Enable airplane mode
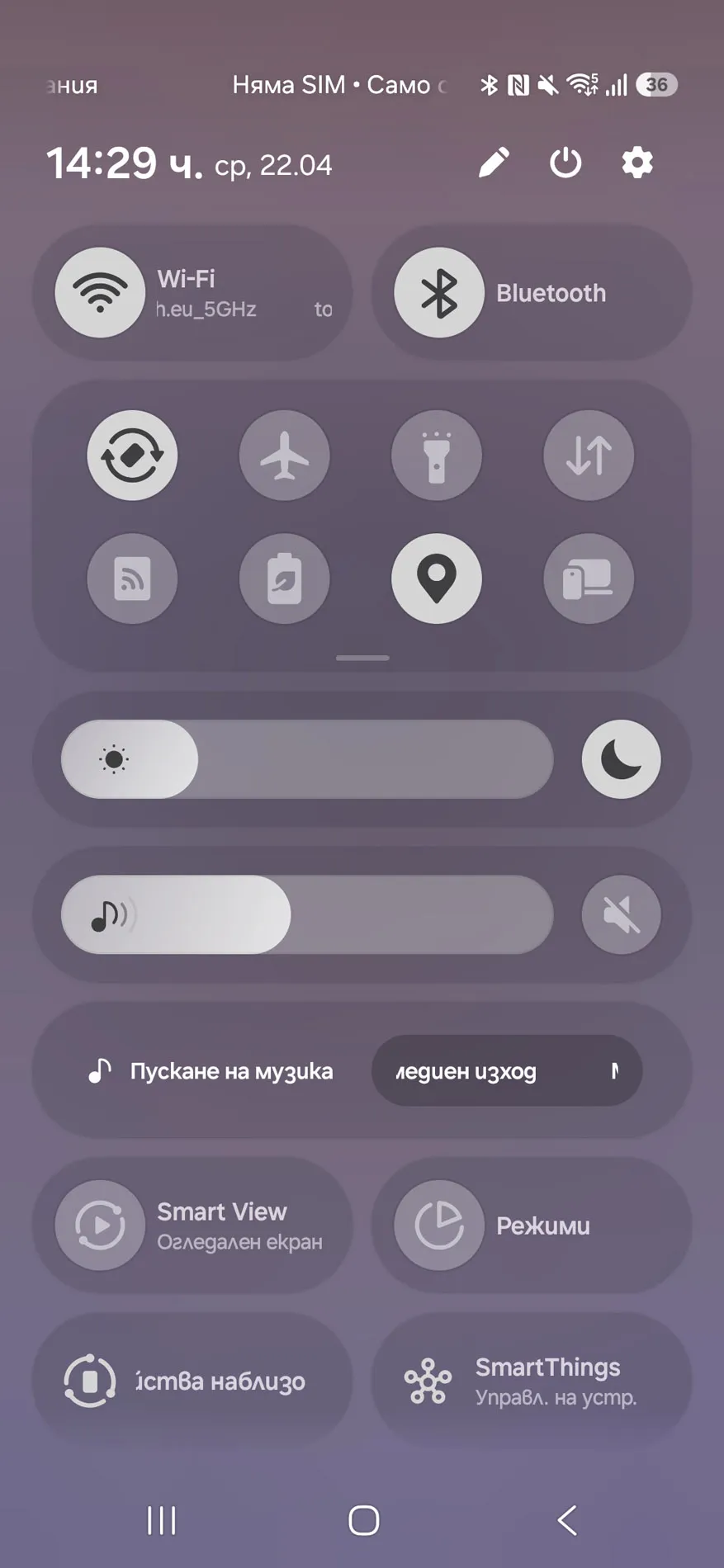Image resolution: width=724 pixels, height=1568 pixels. [285, 456]
